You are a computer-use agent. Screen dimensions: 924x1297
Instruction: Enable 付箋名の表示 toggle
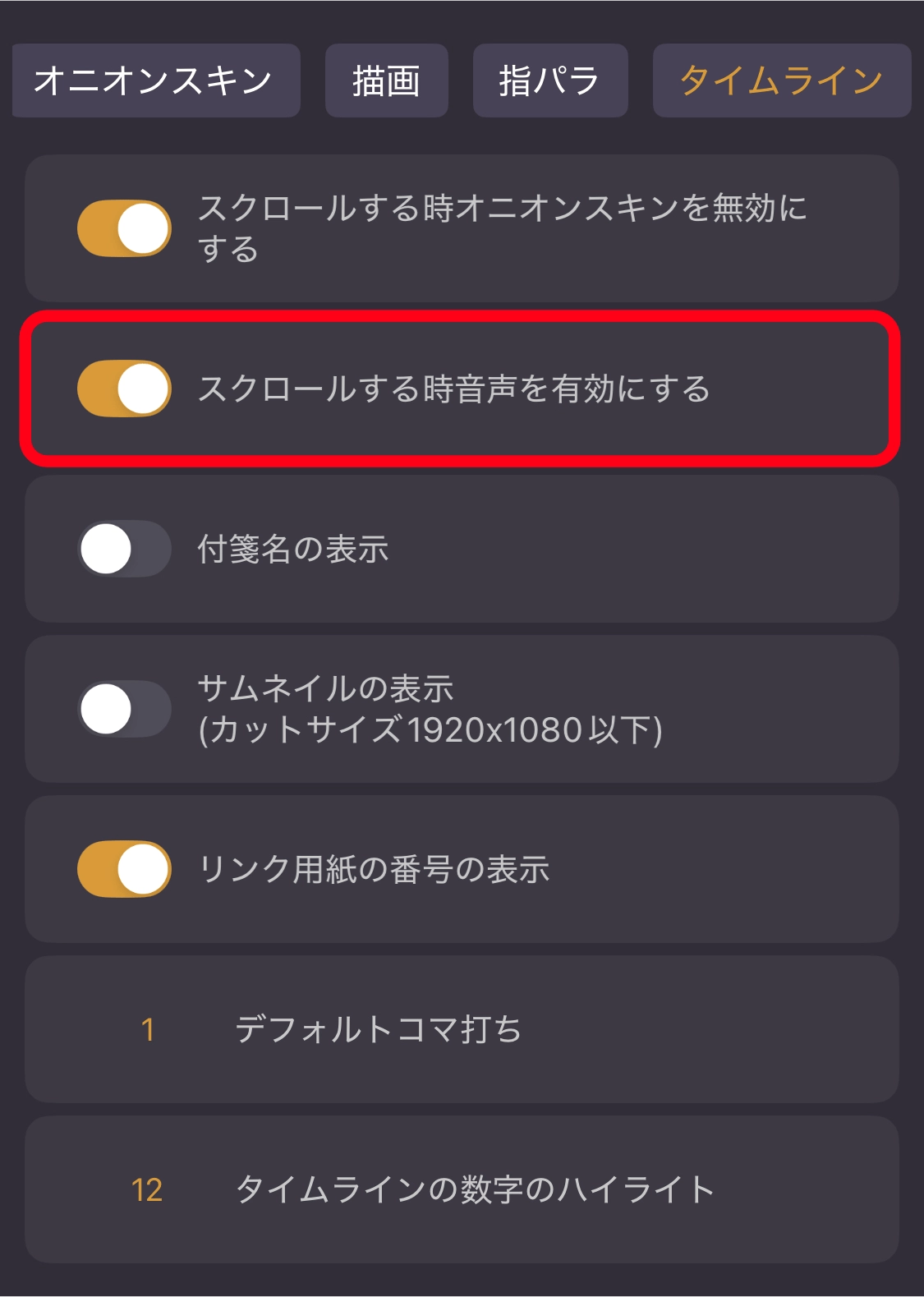(124, 549)
